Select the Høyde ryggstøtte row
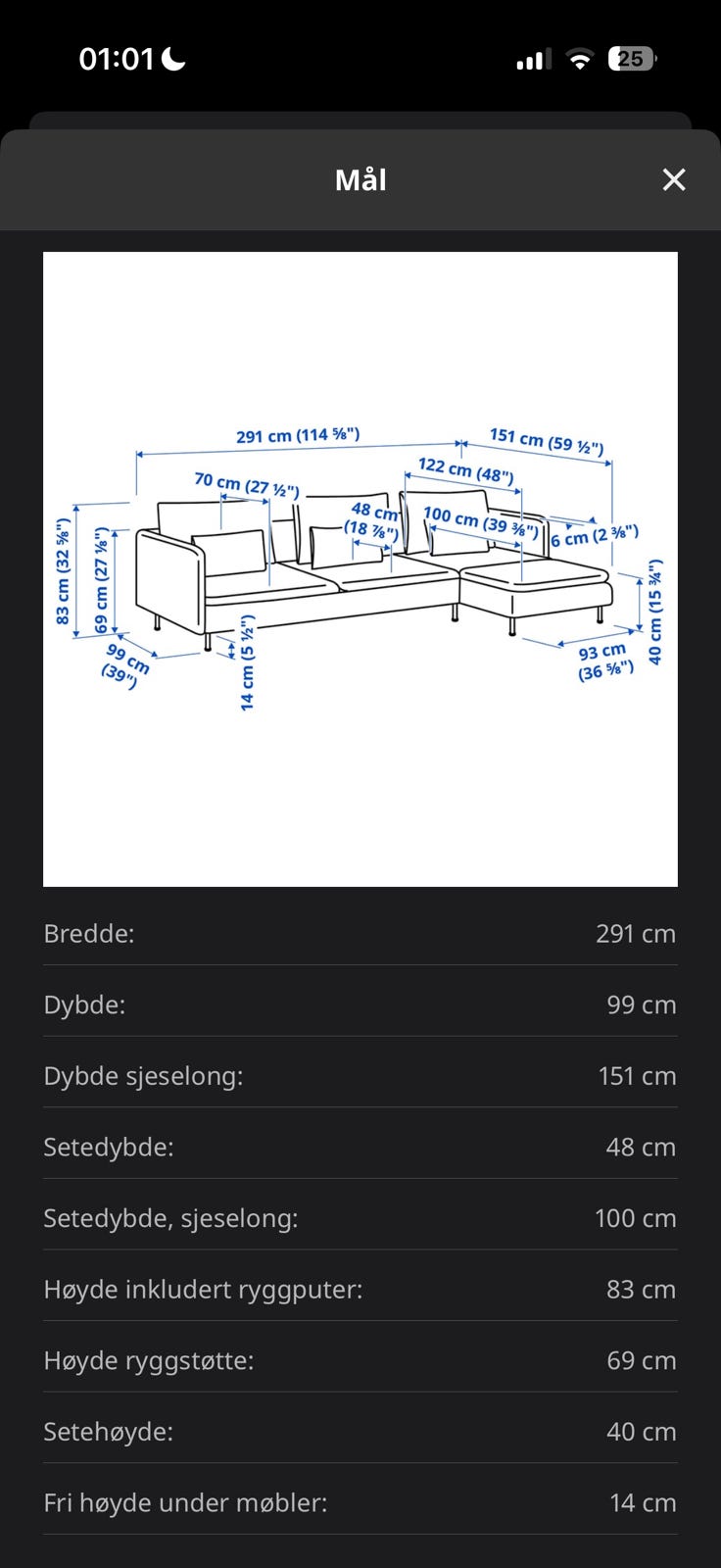 pos(360,1360)
